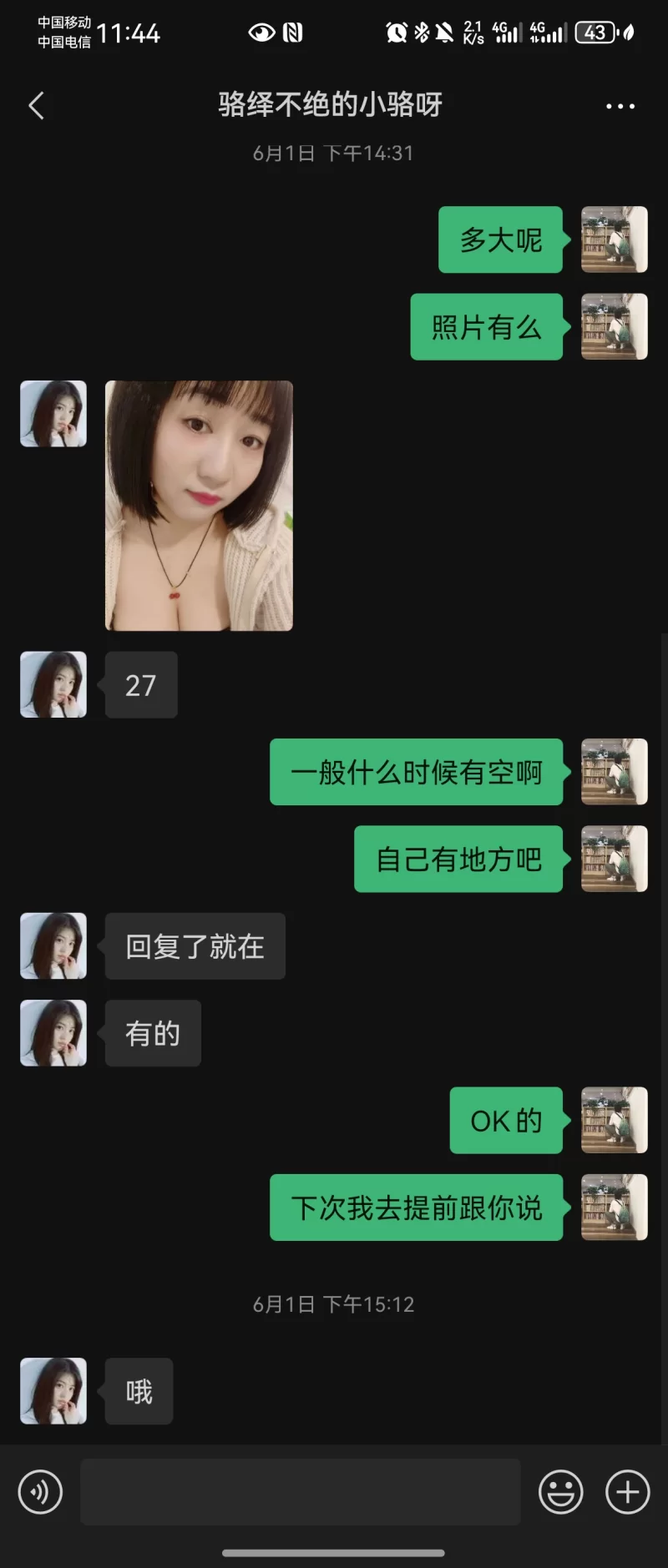
Task: Go back from the chat
Action: [x=36, y=106]
